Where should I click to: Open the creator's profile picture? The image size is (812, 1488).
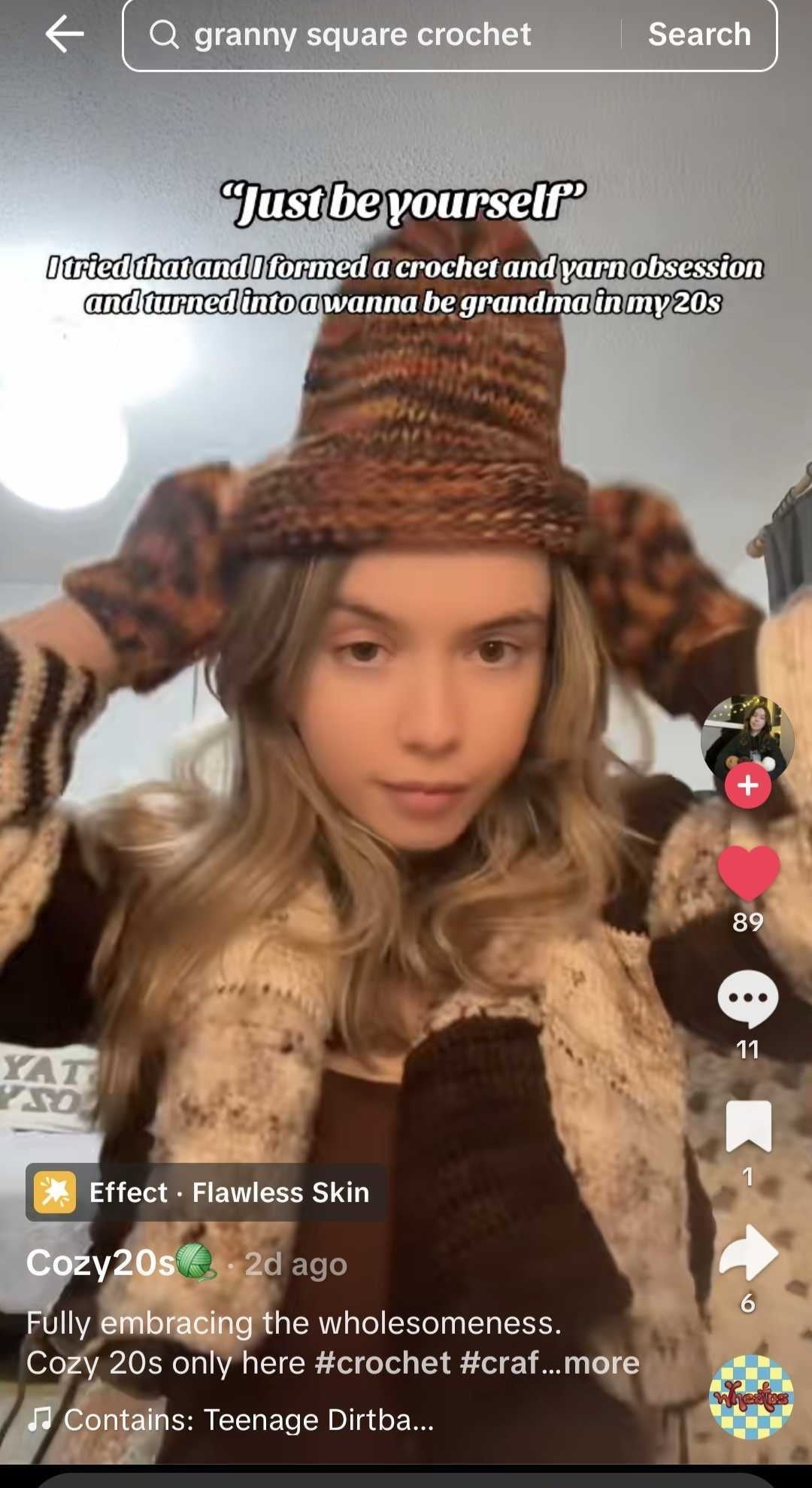point(747,737)
